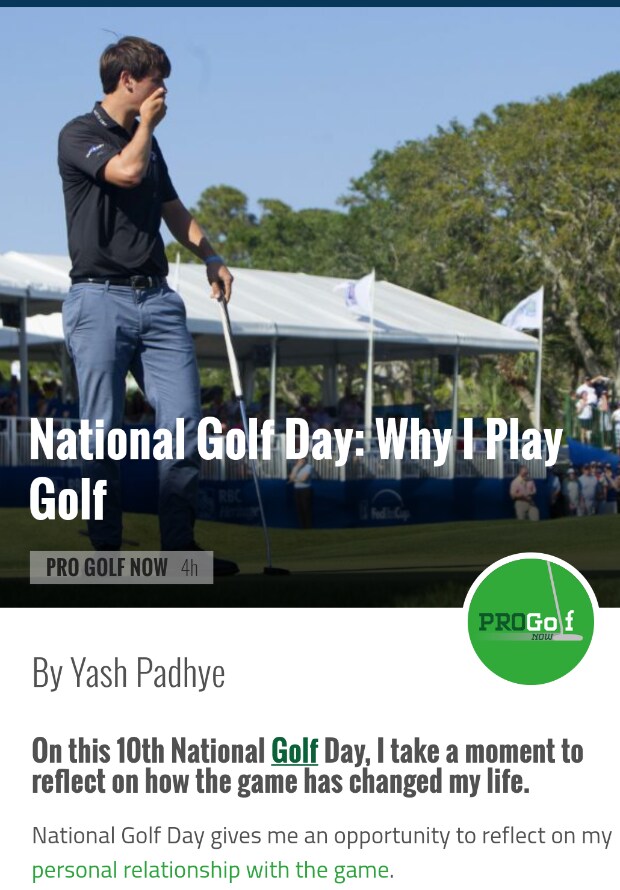Viewport: 620px width, 890px height.
Task: Tap the Pro Golf Now round badge
Action: [x=530, y=620]
